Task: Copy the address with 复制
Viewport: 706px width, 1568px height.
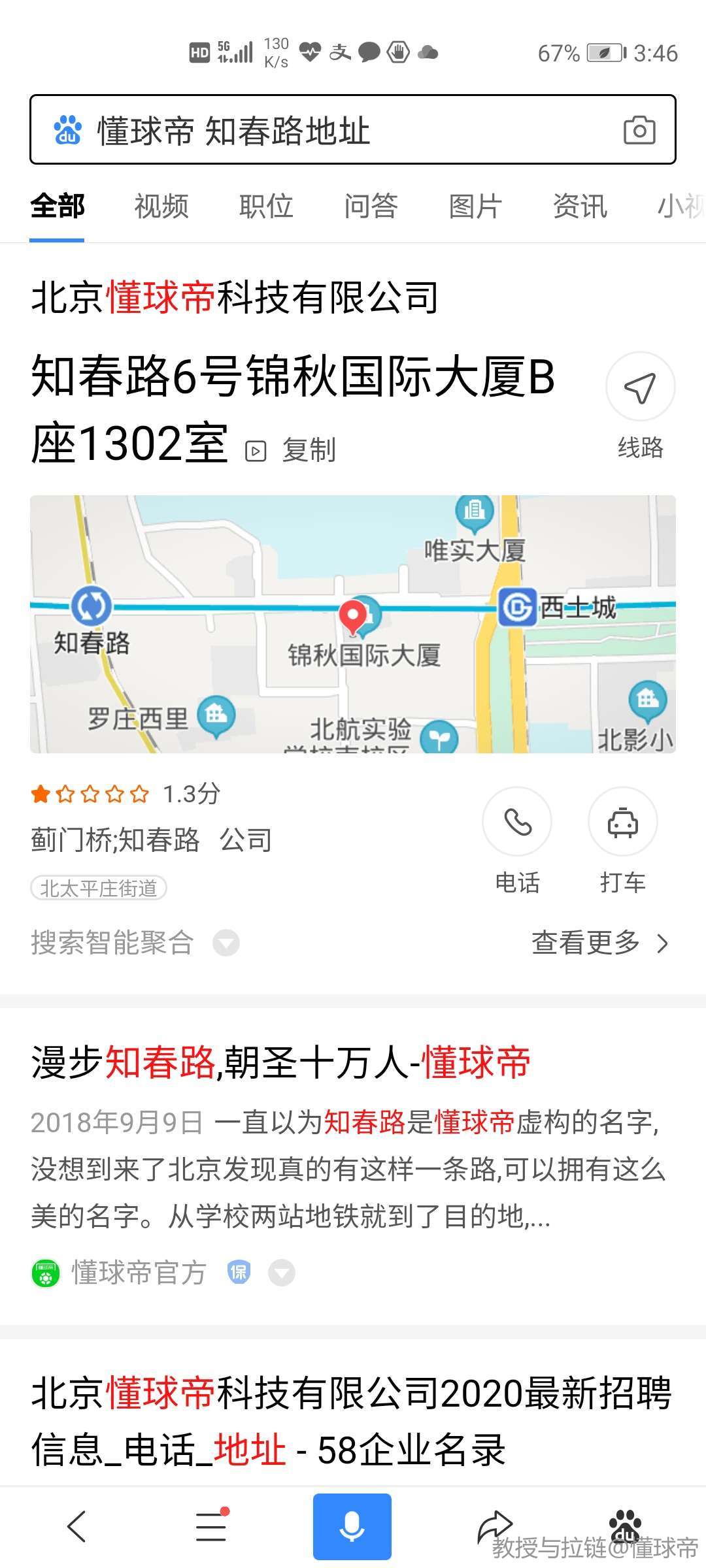Action: [x=308, y=450]
